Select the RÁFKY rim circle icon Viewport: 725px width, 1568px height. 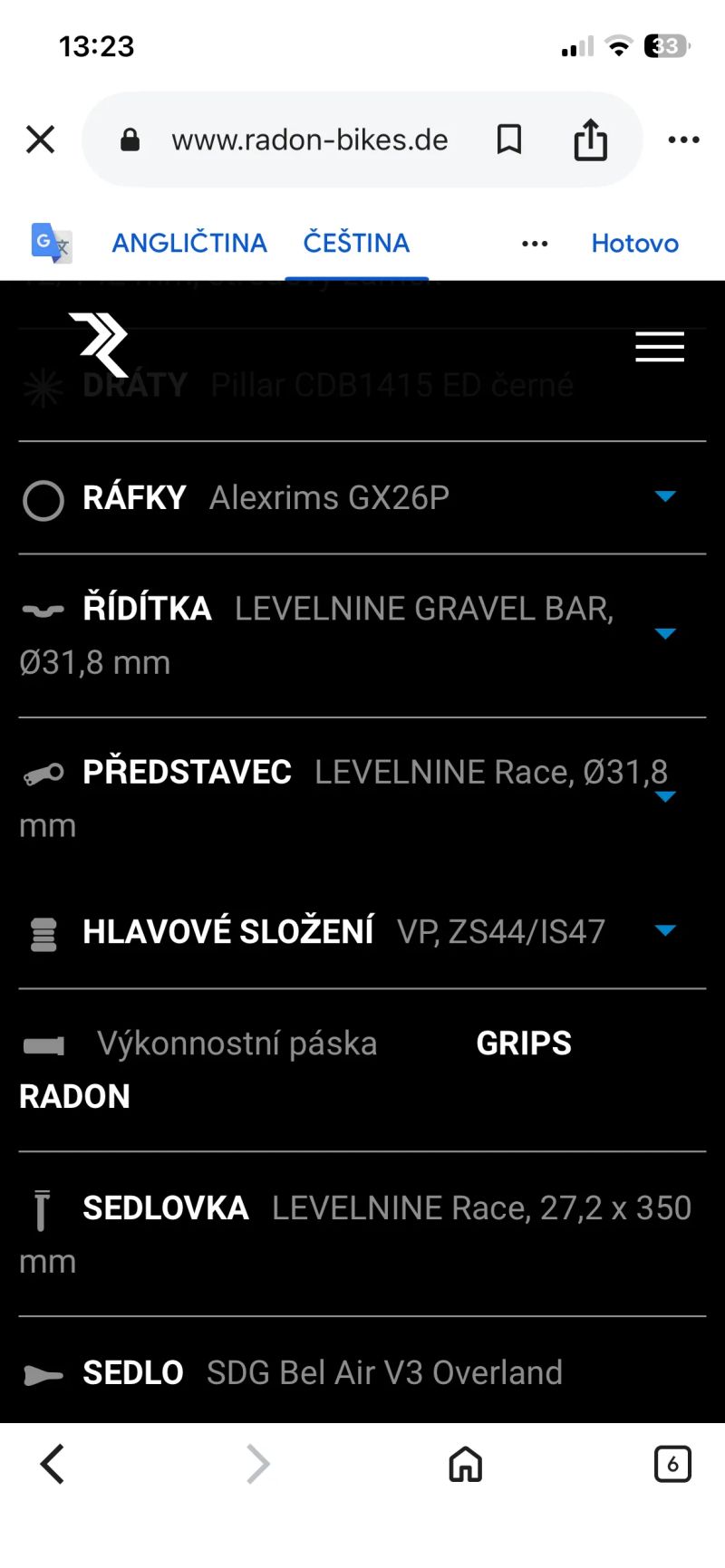[43, 500]
